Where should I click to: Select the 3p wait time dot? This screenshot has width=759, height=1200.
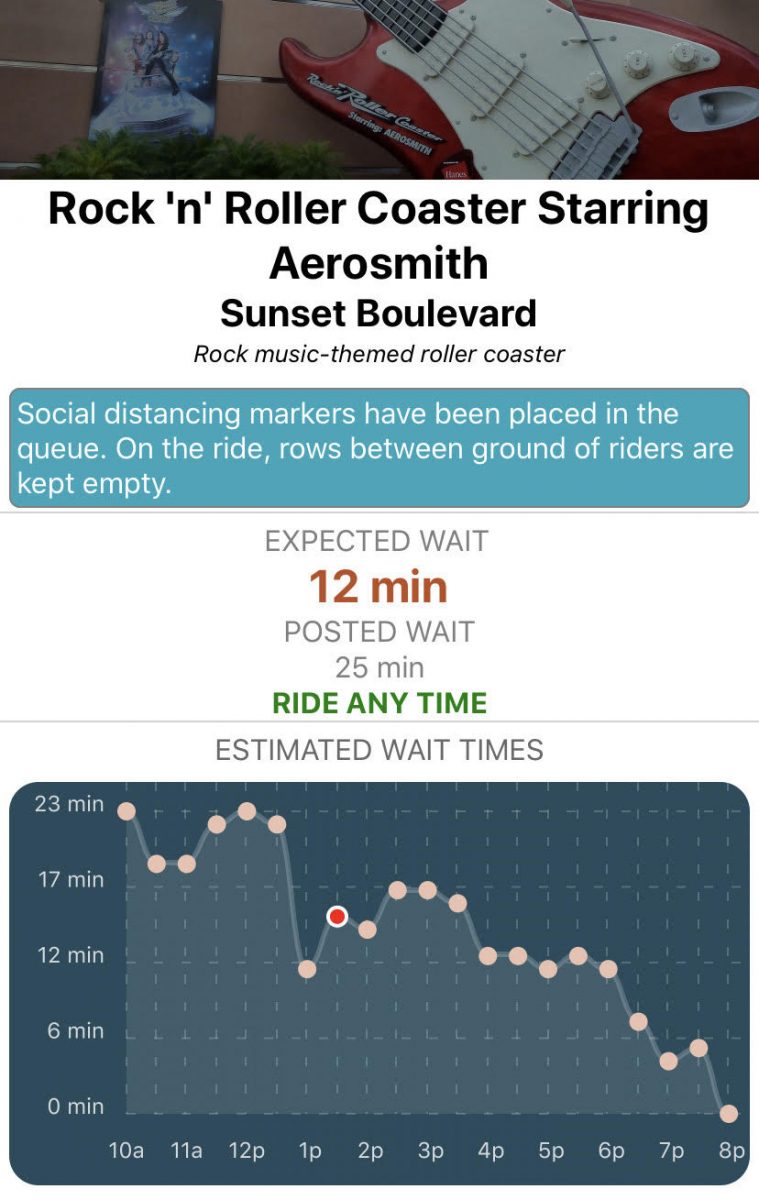(427, 890)
